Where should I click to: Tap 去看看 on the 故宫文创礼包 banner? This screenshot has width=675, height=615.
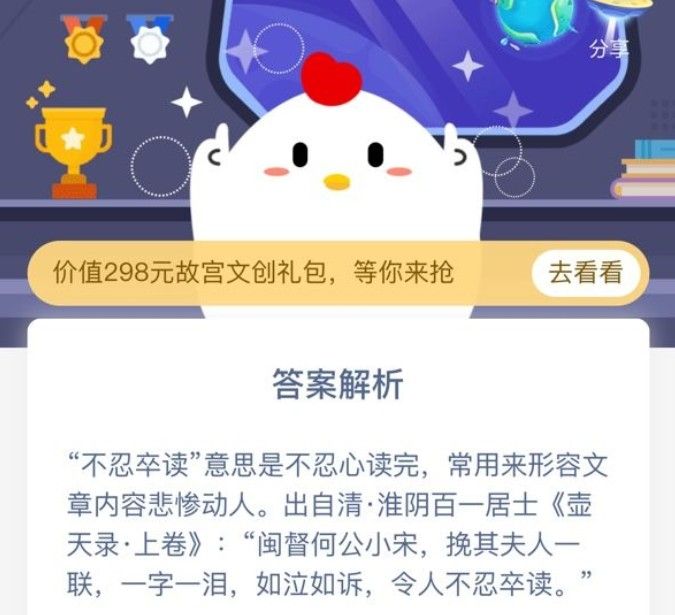tap(584, 274)
